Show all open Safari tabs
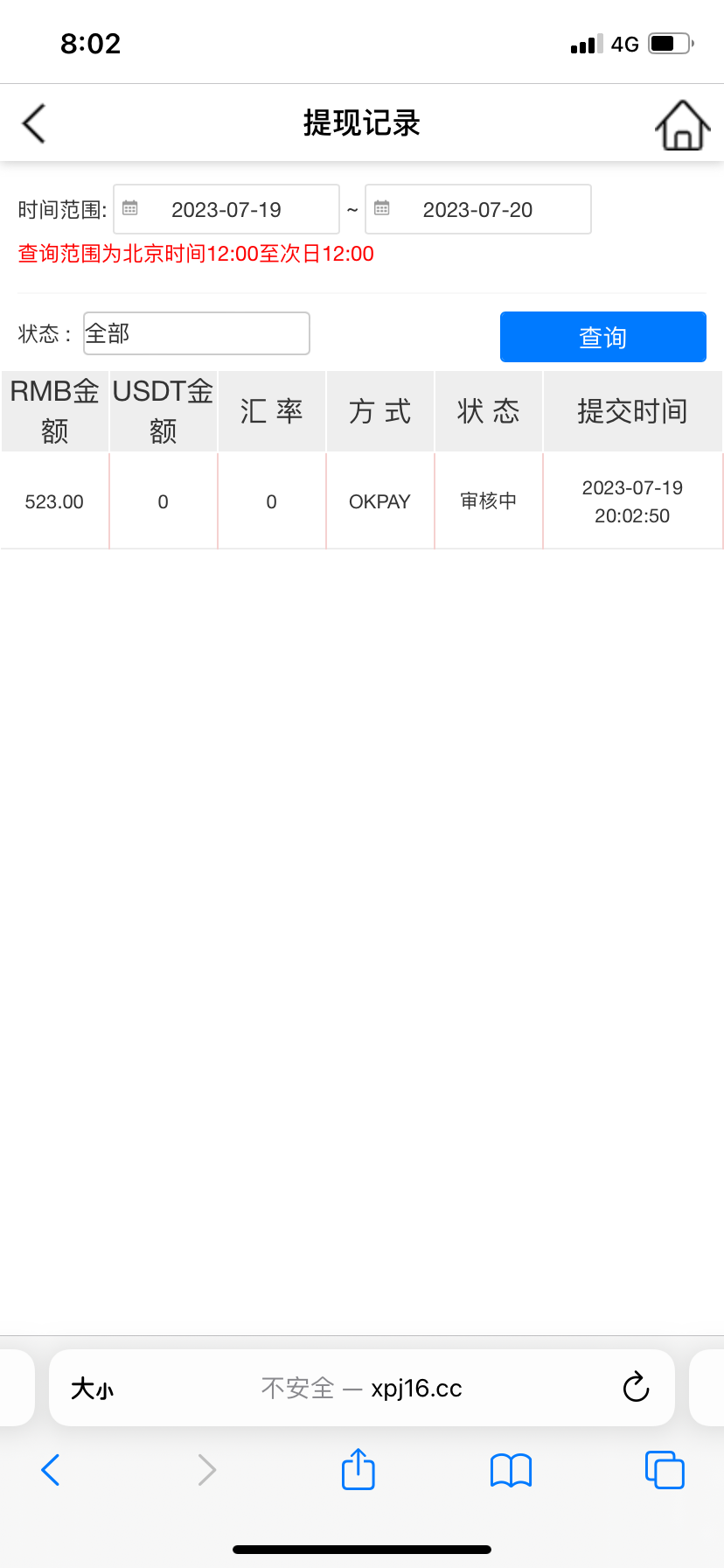This screenshot has height=1568, width=724. (x=664, y=1470)
